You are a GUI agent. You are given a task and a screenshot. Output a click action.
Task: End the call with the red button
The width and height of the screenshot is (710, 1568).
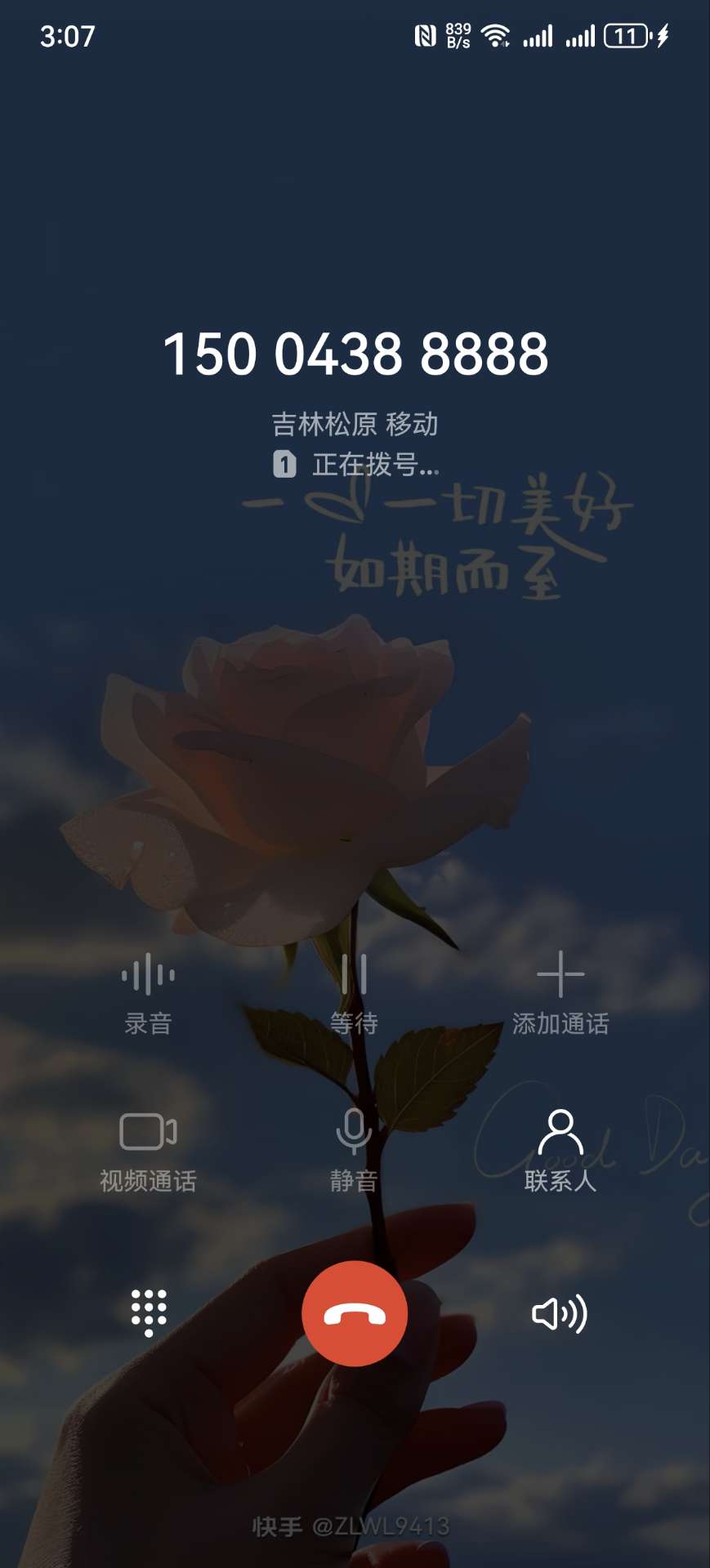tap(355, 1313)
